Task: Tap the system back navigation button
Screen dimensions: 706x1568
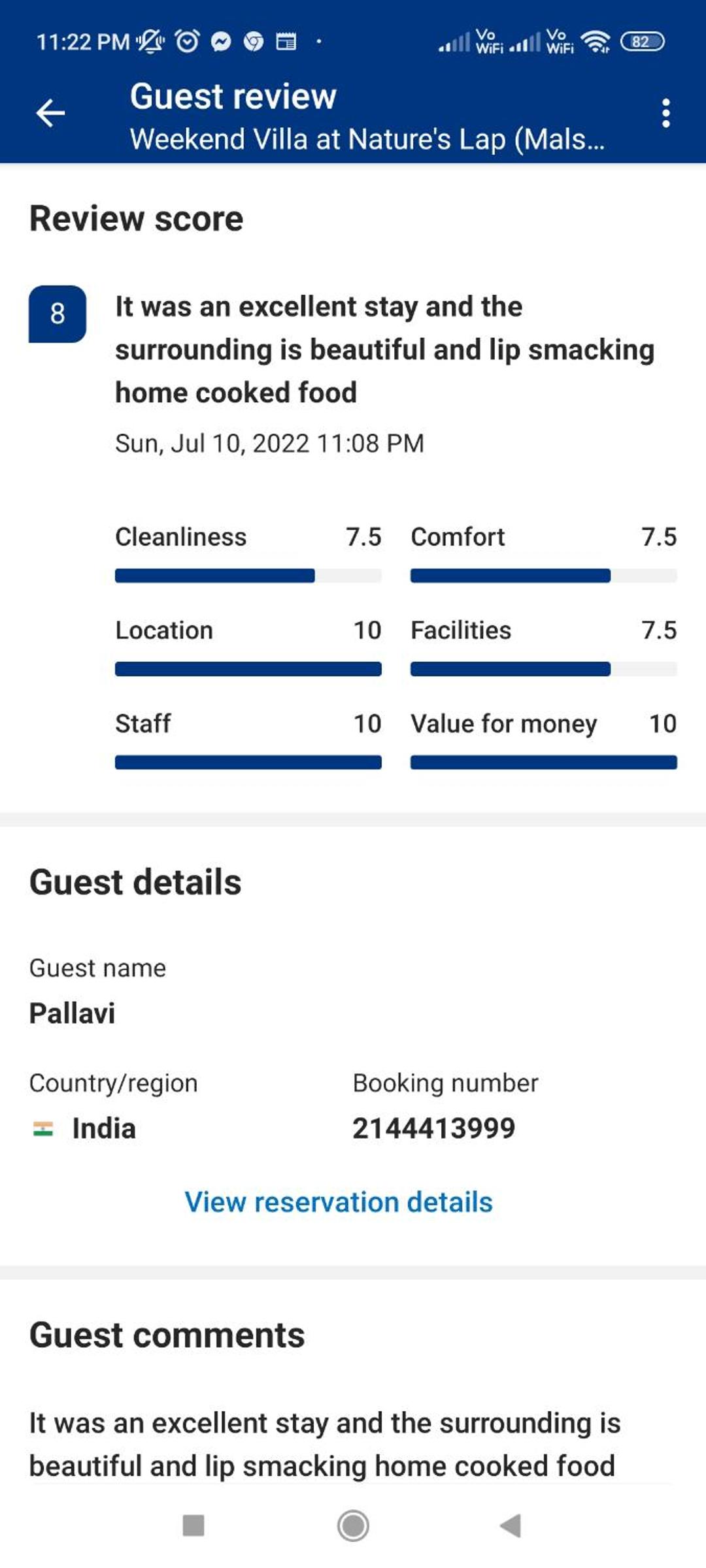Action: (x=511, y=1526)
